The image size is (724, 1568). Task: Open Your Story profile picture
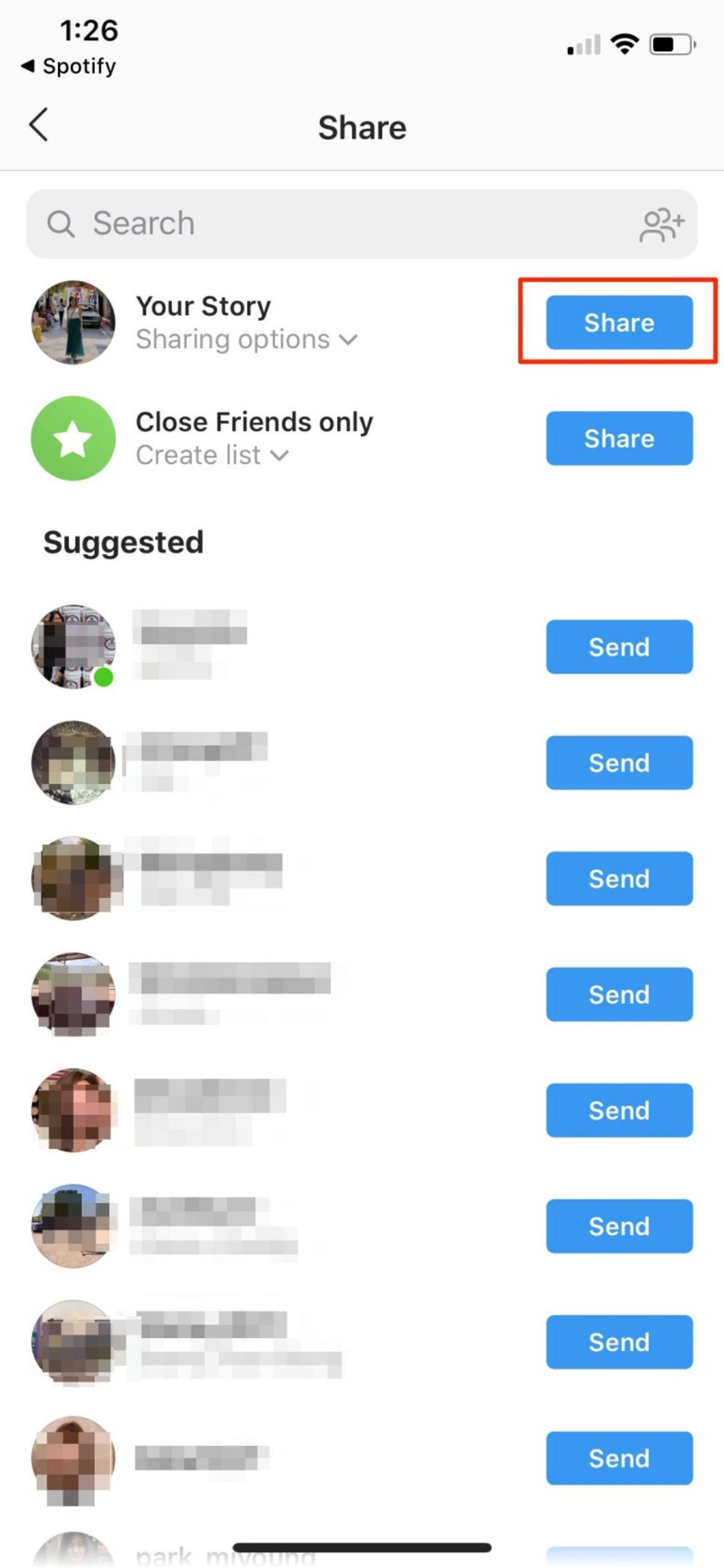[x=72, y=323]
